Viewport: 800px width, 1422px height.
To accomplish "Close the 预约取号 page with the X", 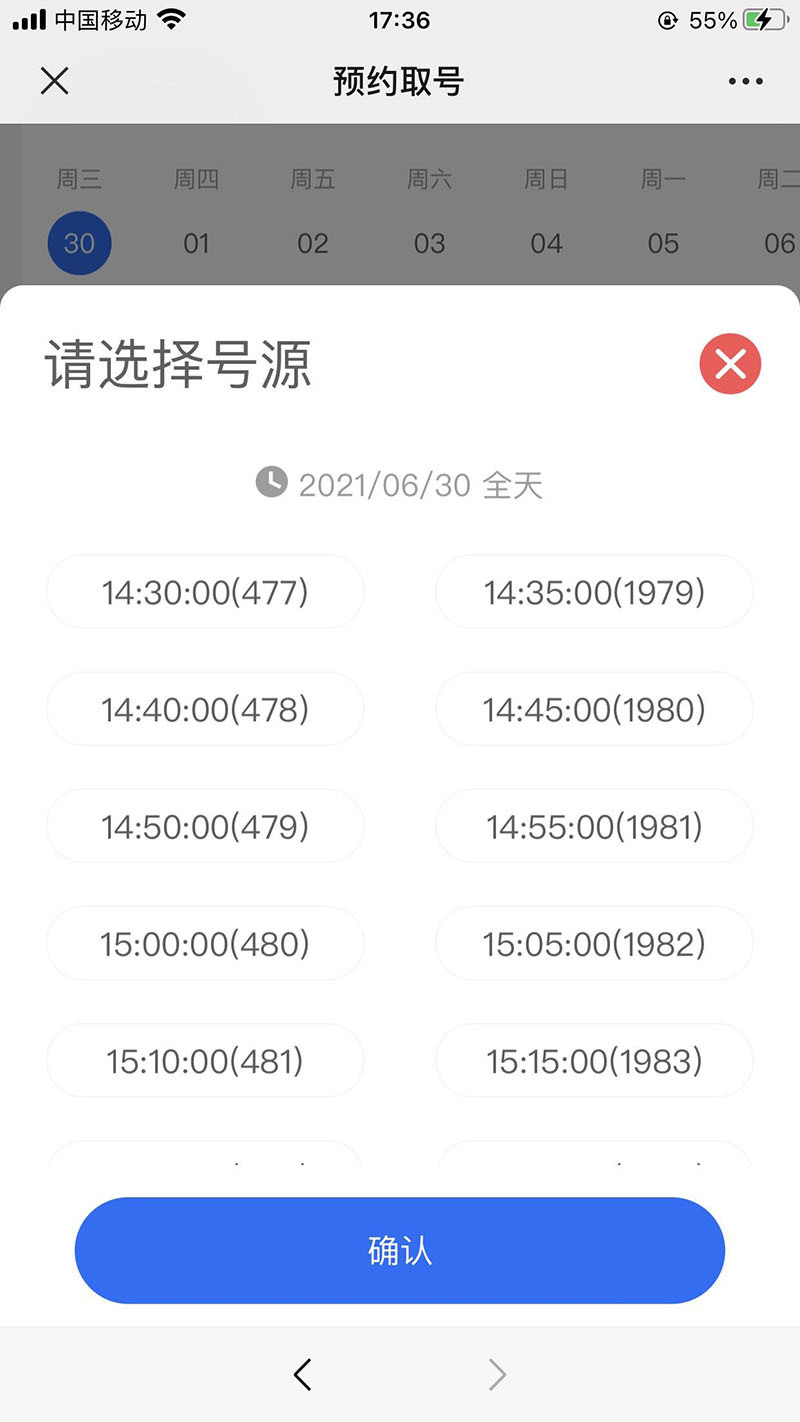I will (x=54, y=81).
